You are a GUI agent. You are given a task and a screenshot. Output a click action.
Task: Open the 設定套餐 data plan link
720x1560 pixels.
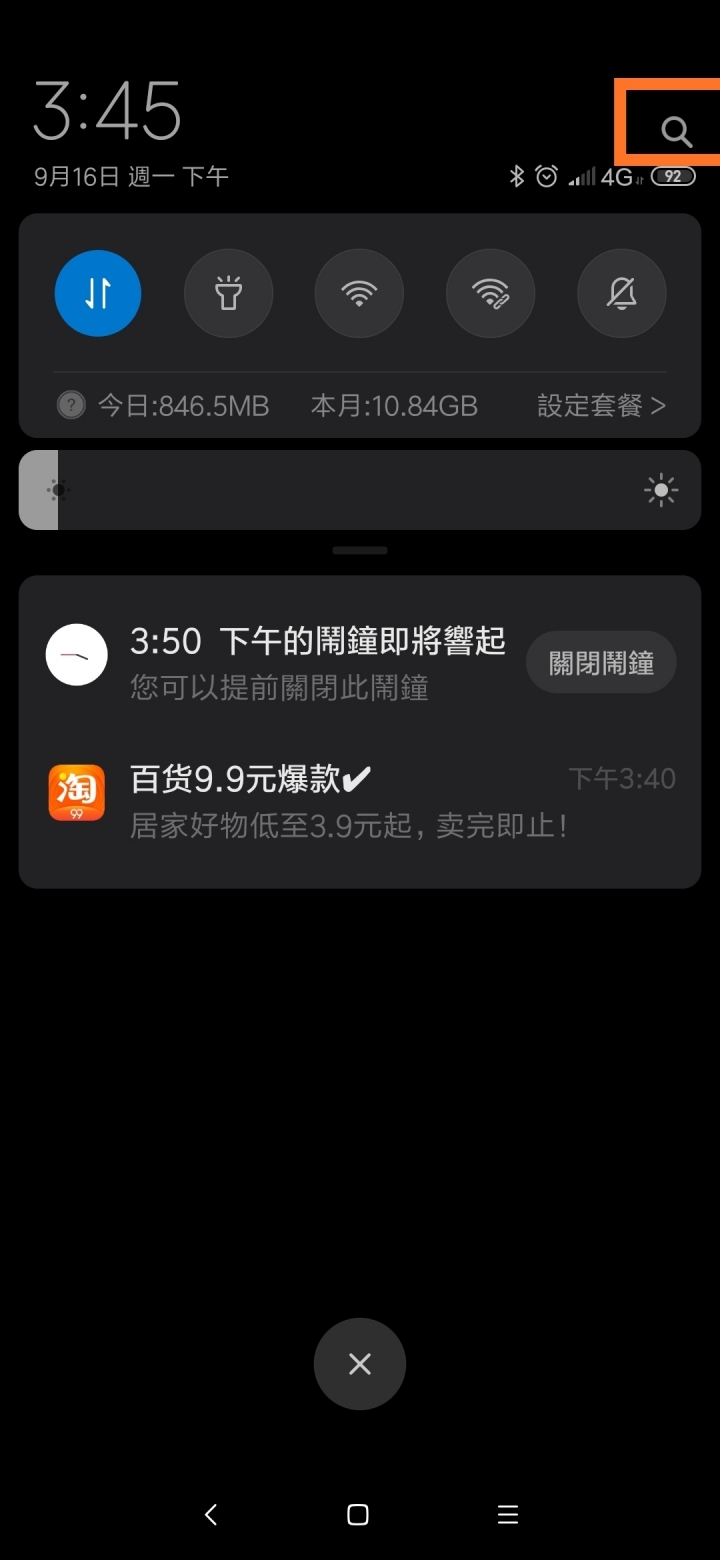coord(601,406)
